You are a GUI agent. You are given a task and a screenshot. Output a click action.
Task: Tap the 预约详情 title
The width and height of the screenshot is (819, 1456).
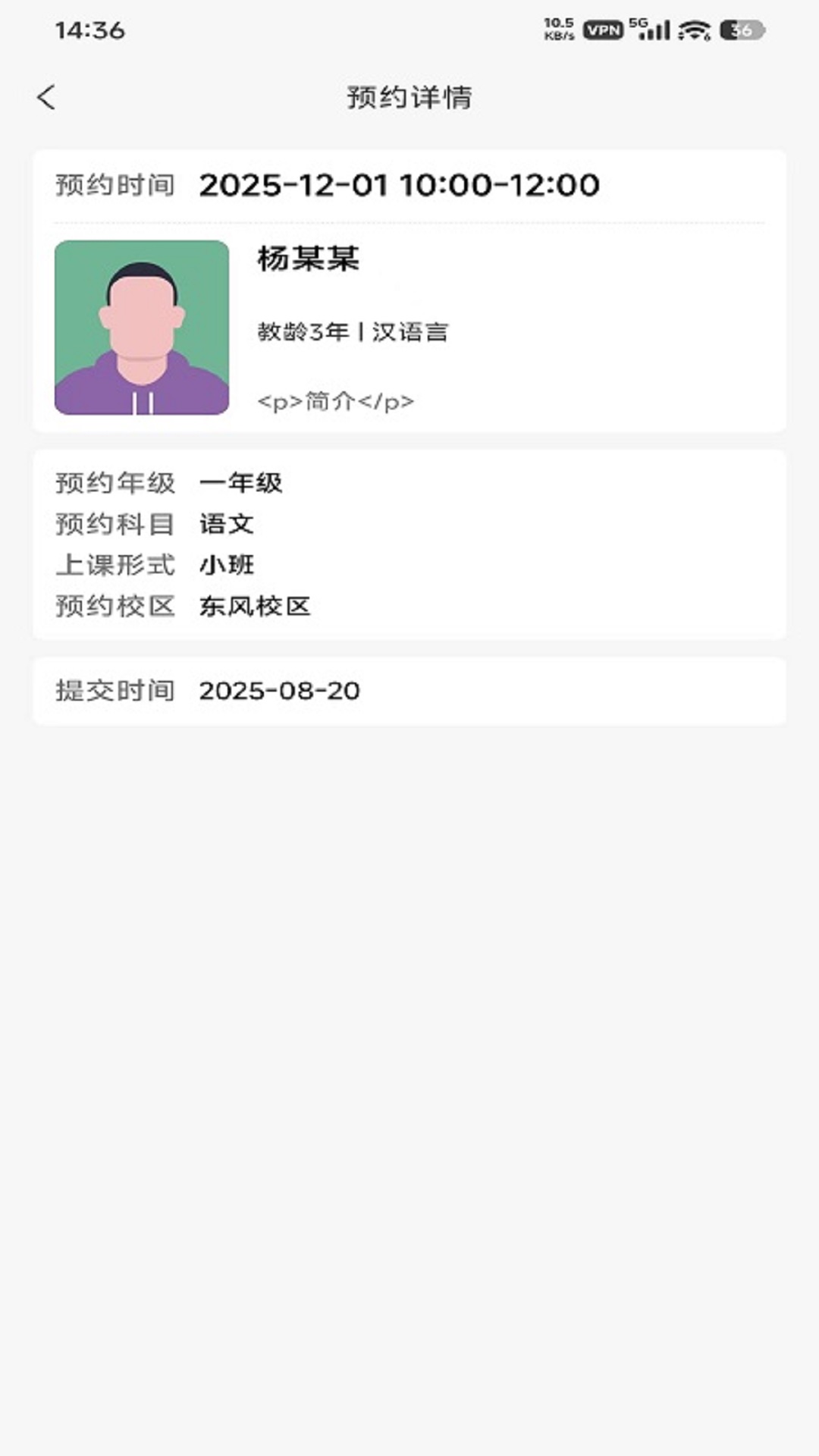point(409,98)
